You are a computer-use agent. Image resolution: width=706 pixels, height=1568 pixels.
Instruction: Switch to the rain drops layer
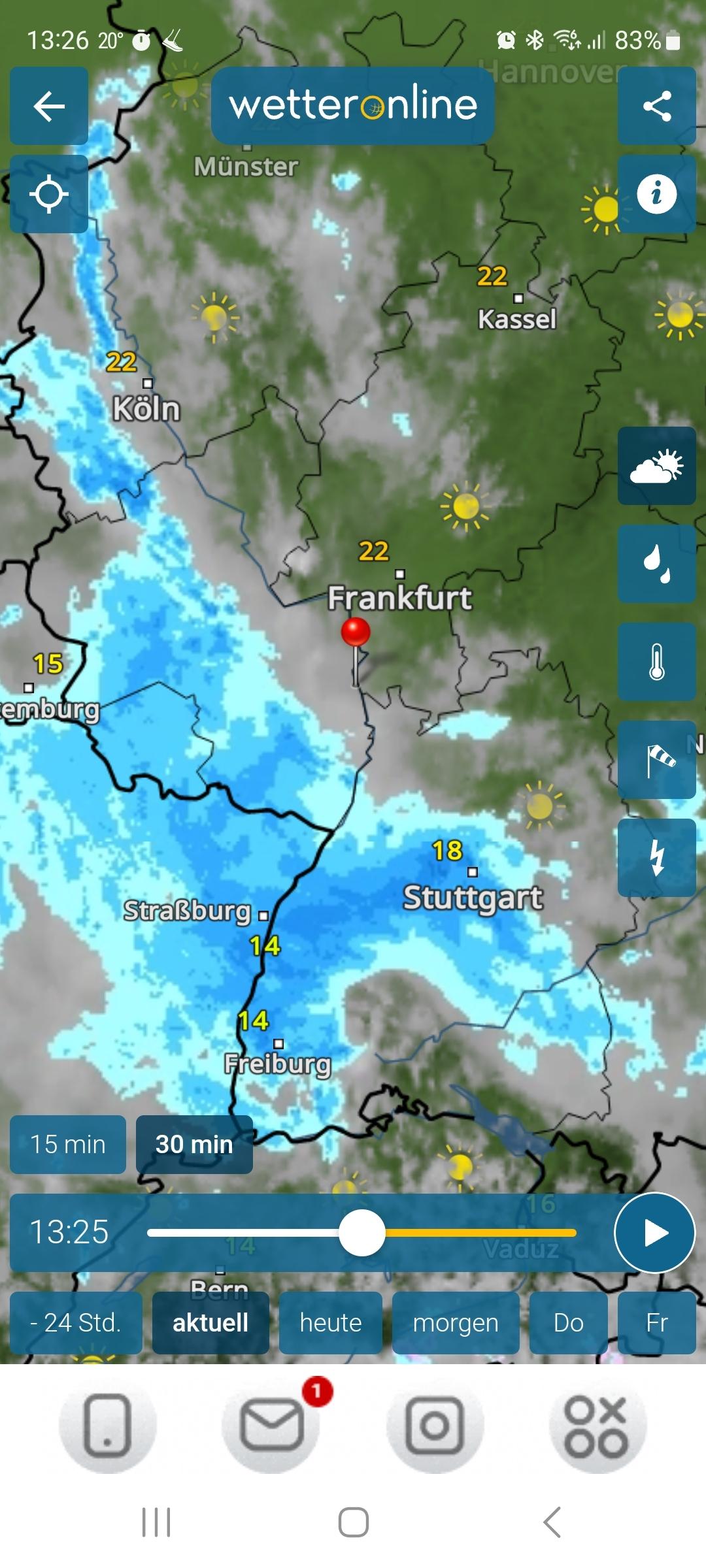657,564
